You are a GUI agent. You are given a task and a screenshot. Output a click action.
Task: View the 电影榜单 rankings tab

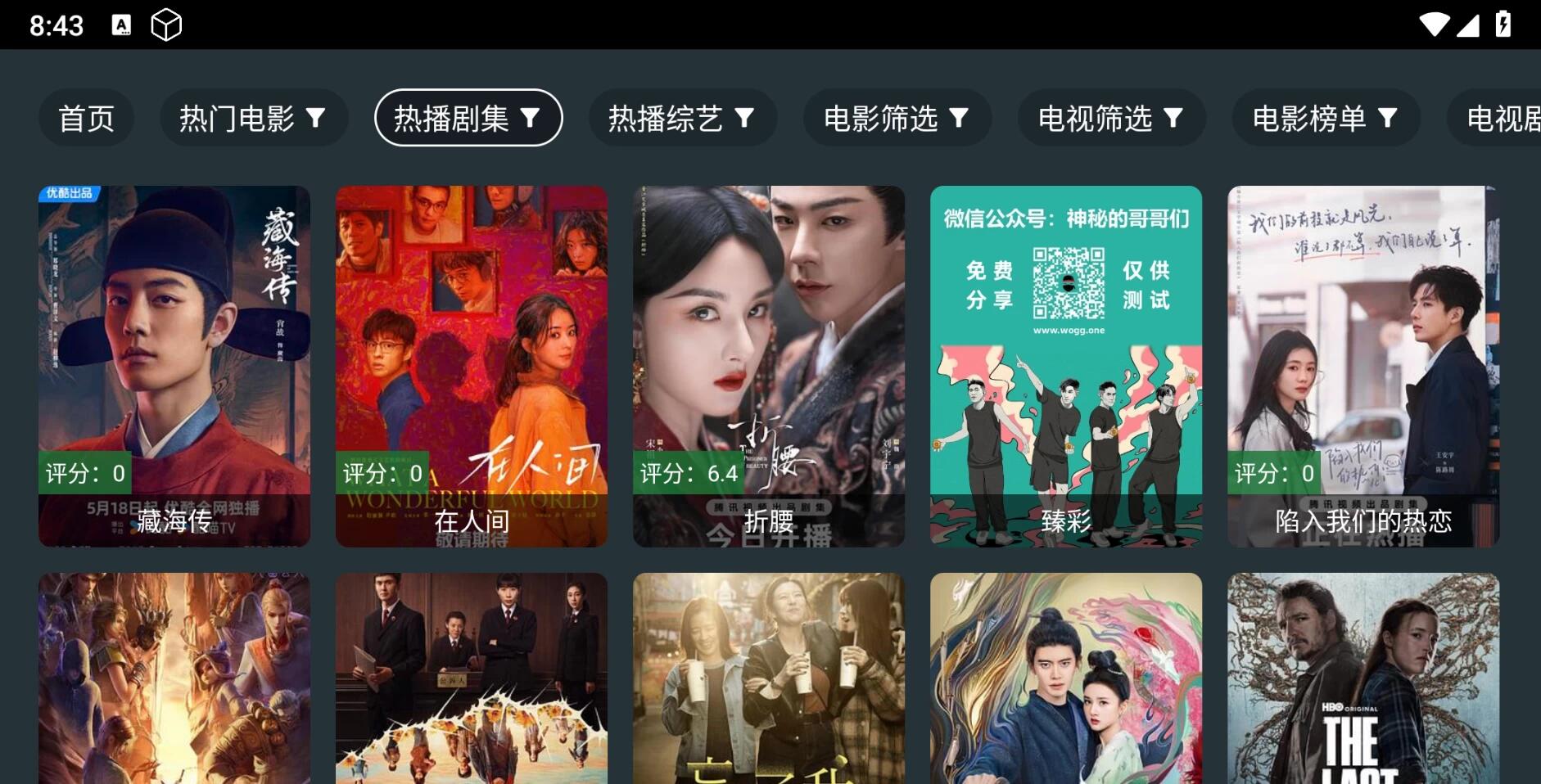pyautogui.click(x=1326, y=119)
